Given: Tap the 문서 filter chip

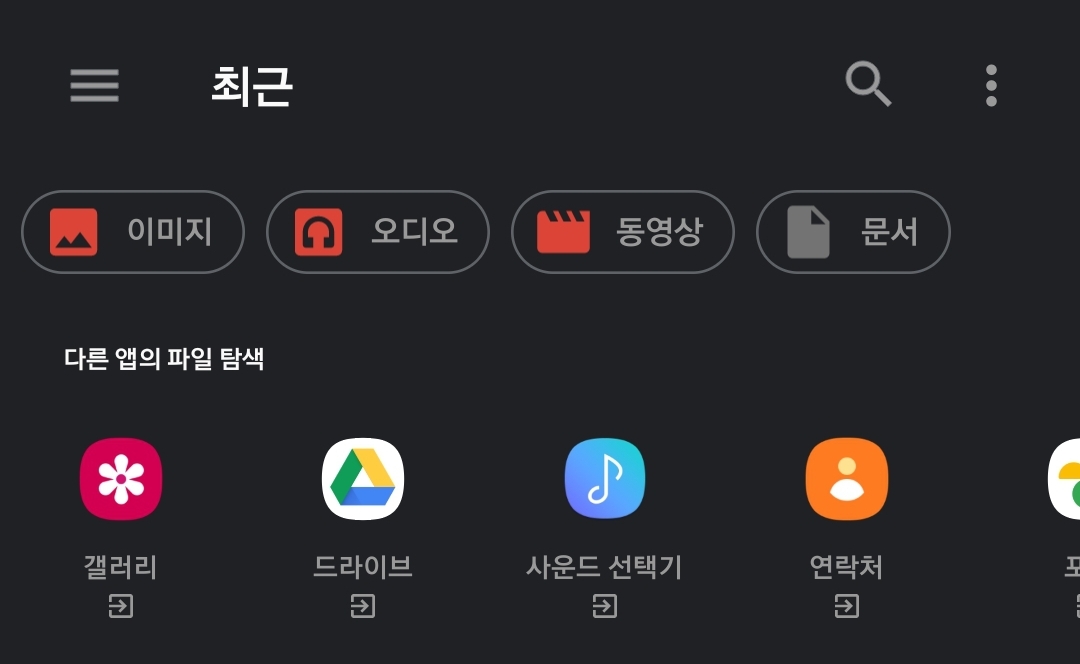Looking at the screenshot, I should [853, 232].
